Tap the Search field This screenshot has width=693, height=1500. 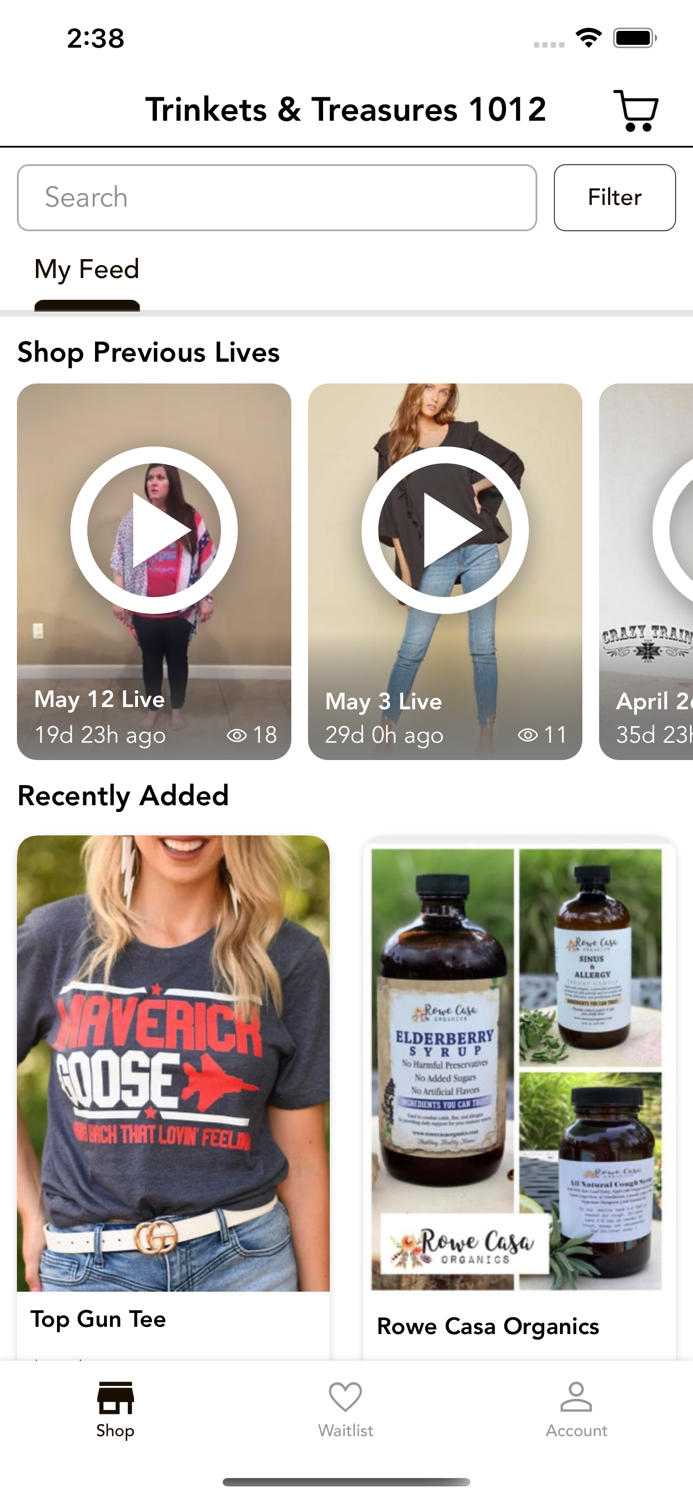(x=277, y=198)
